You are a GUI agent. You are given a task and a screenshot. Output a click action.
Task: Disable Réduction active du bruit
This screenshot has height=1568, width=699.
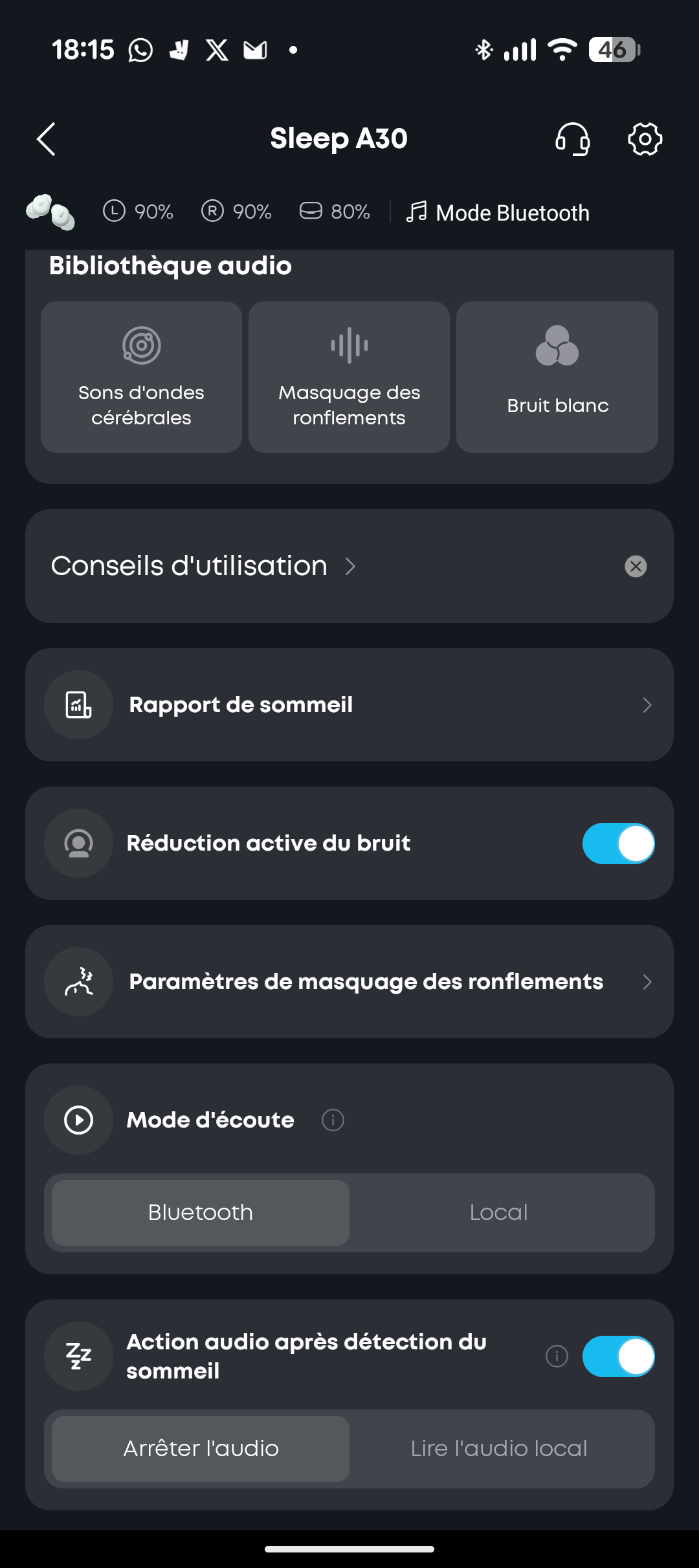tap(618, 843)
